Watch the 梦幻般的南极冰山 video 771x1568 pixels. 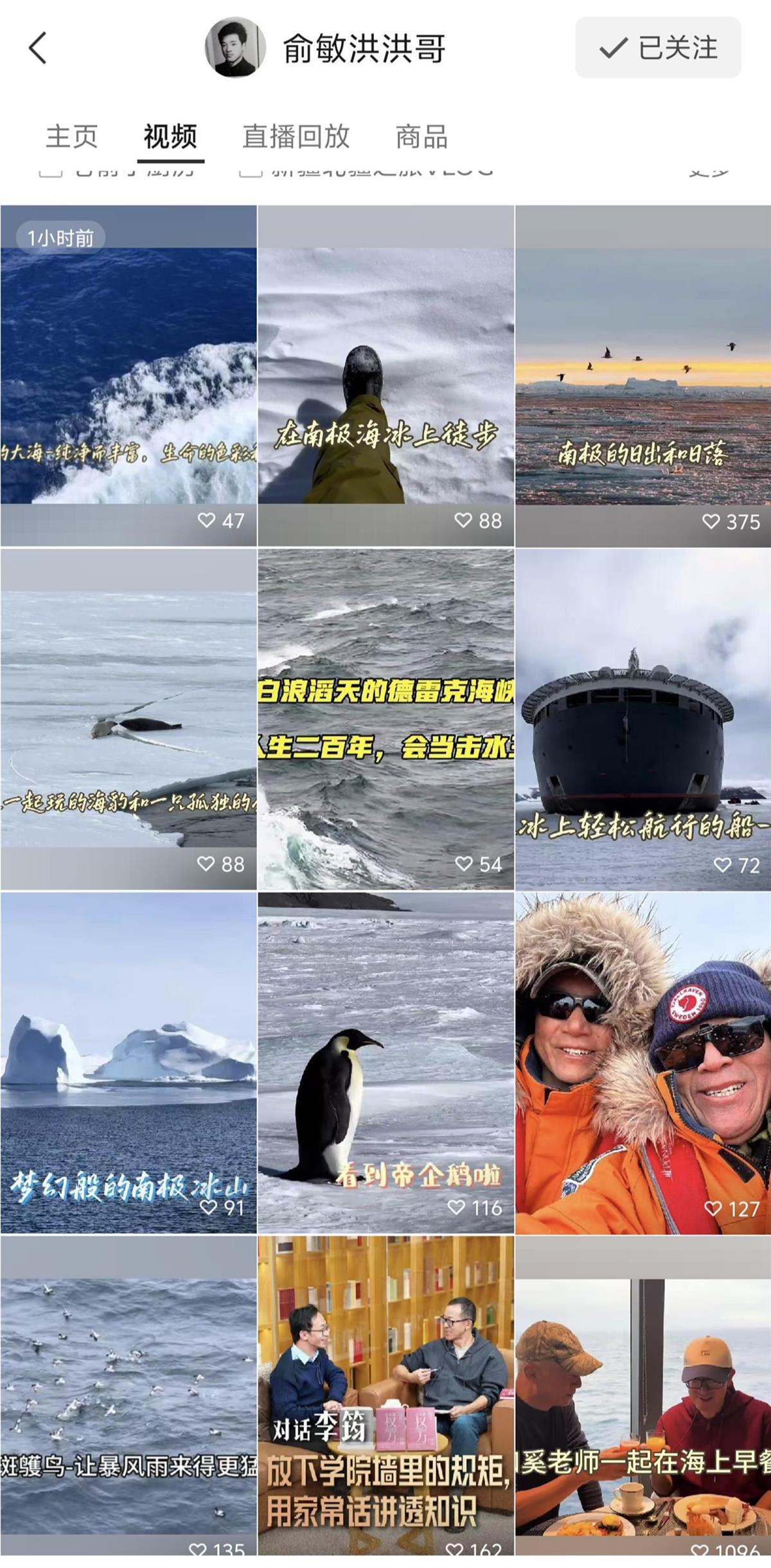[128, 1063]
